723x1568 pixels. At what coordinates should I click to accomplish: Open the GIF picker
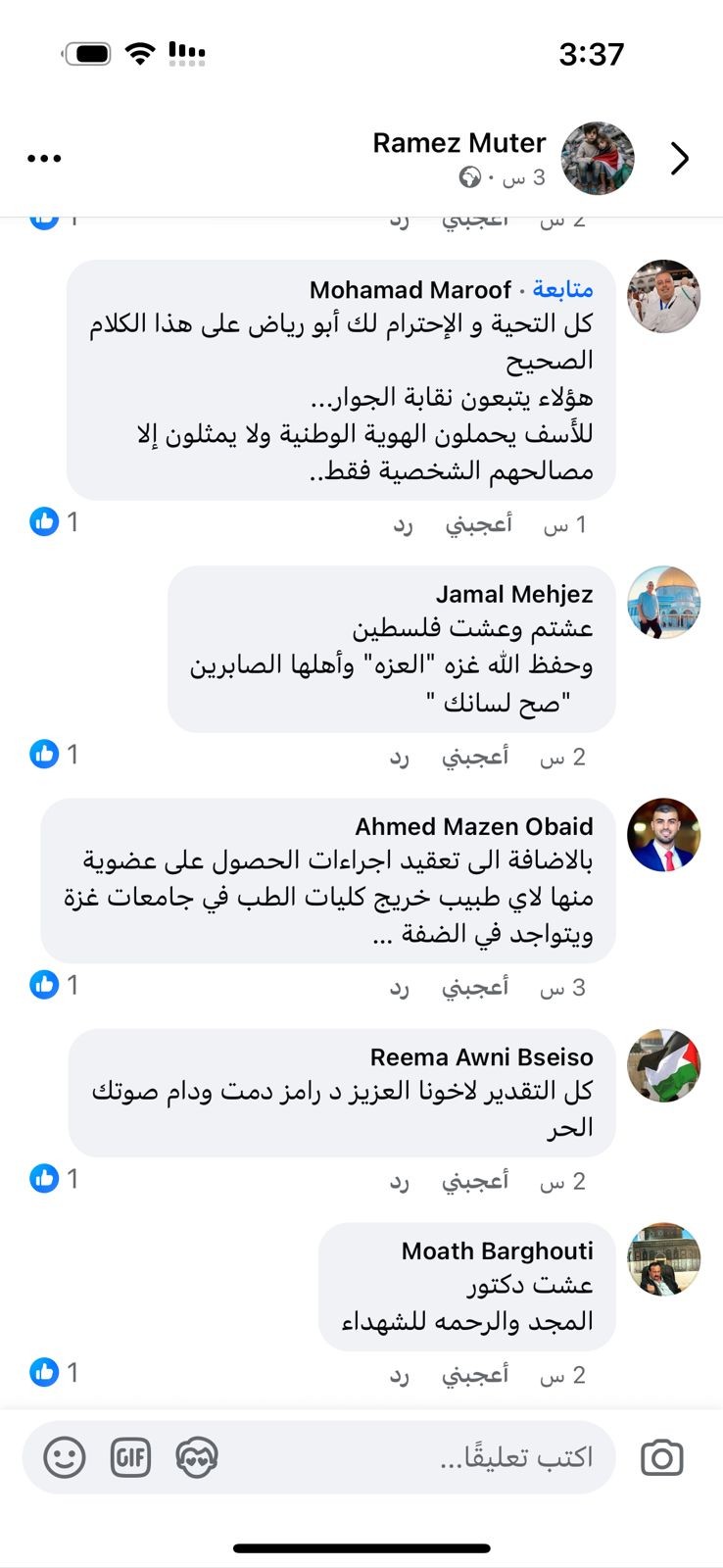pyautogui.click(x=131, y=1458)
